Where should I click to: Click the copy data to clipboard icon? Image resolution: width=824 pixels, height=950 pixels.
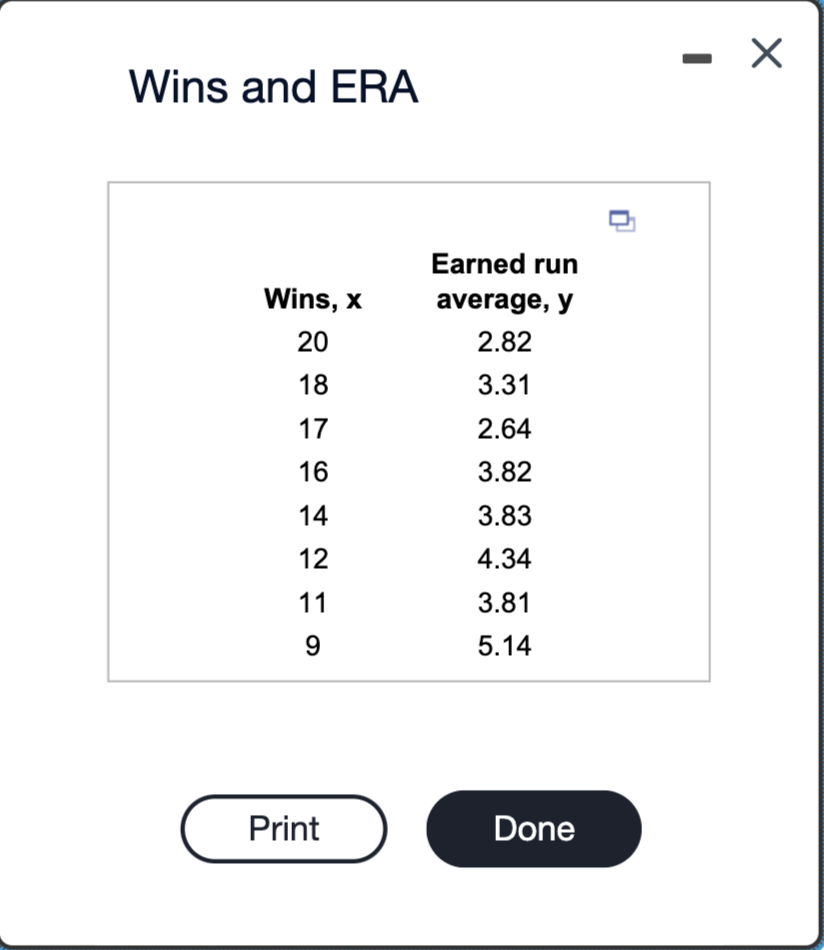click(623, 221)
